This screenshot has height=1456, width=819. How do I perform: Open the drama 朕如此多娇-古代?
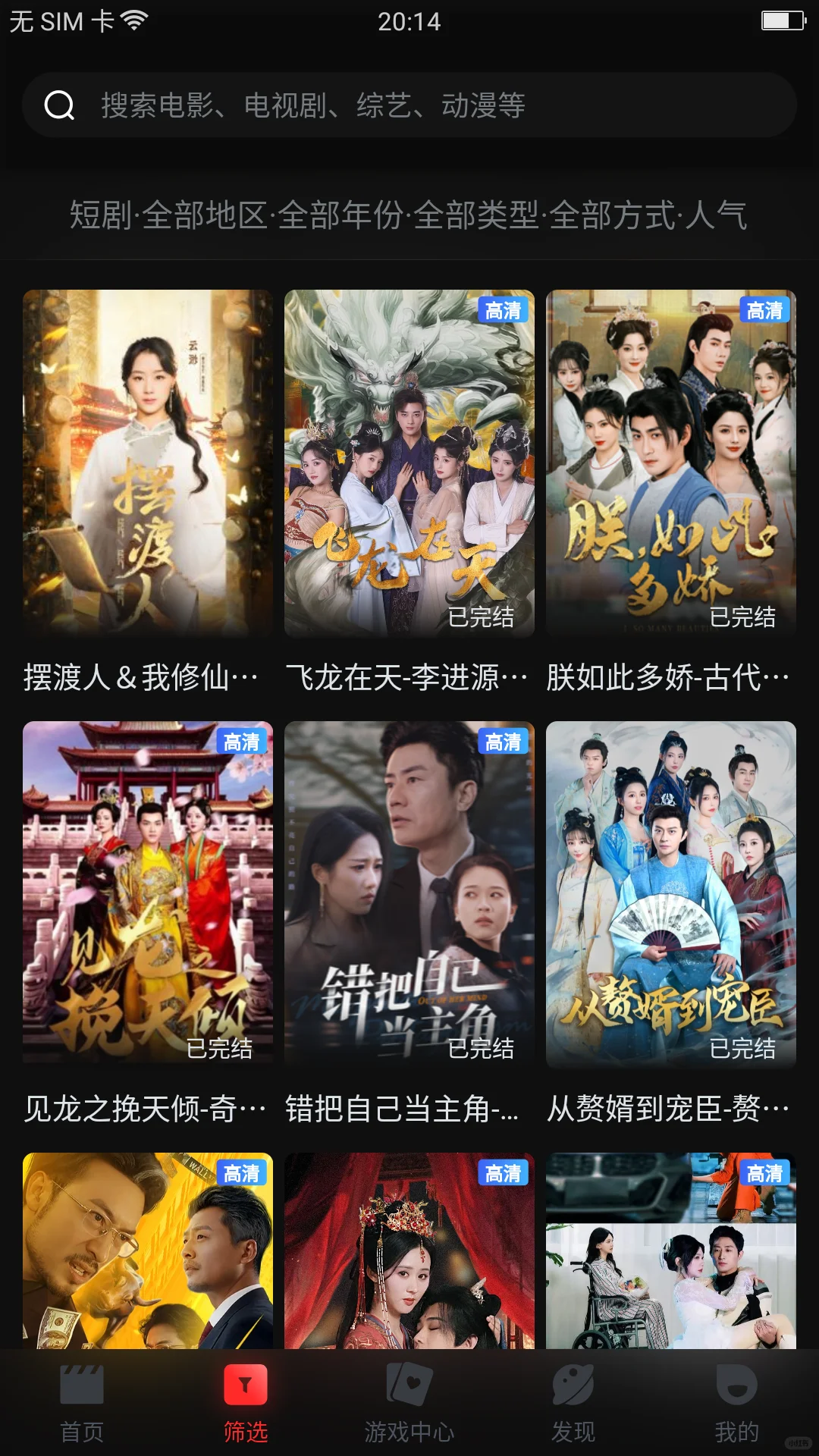click(x=671, y=464)
